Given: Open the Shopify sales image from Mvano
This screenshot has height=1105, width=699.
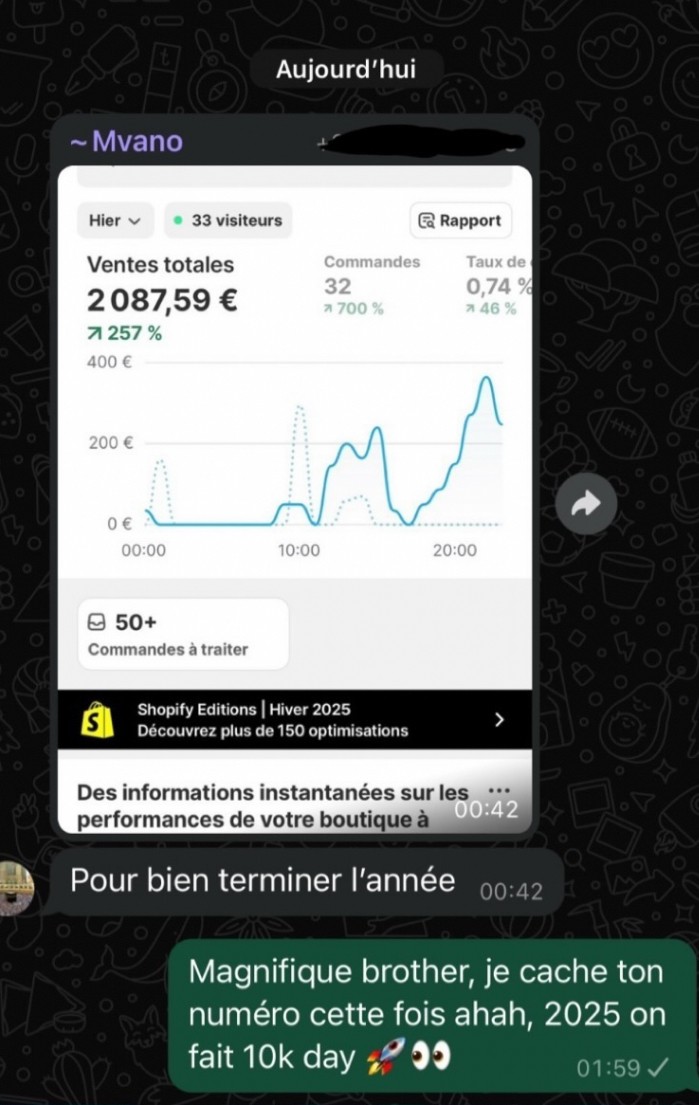Looking at the screenshot, I should [295, 499].
